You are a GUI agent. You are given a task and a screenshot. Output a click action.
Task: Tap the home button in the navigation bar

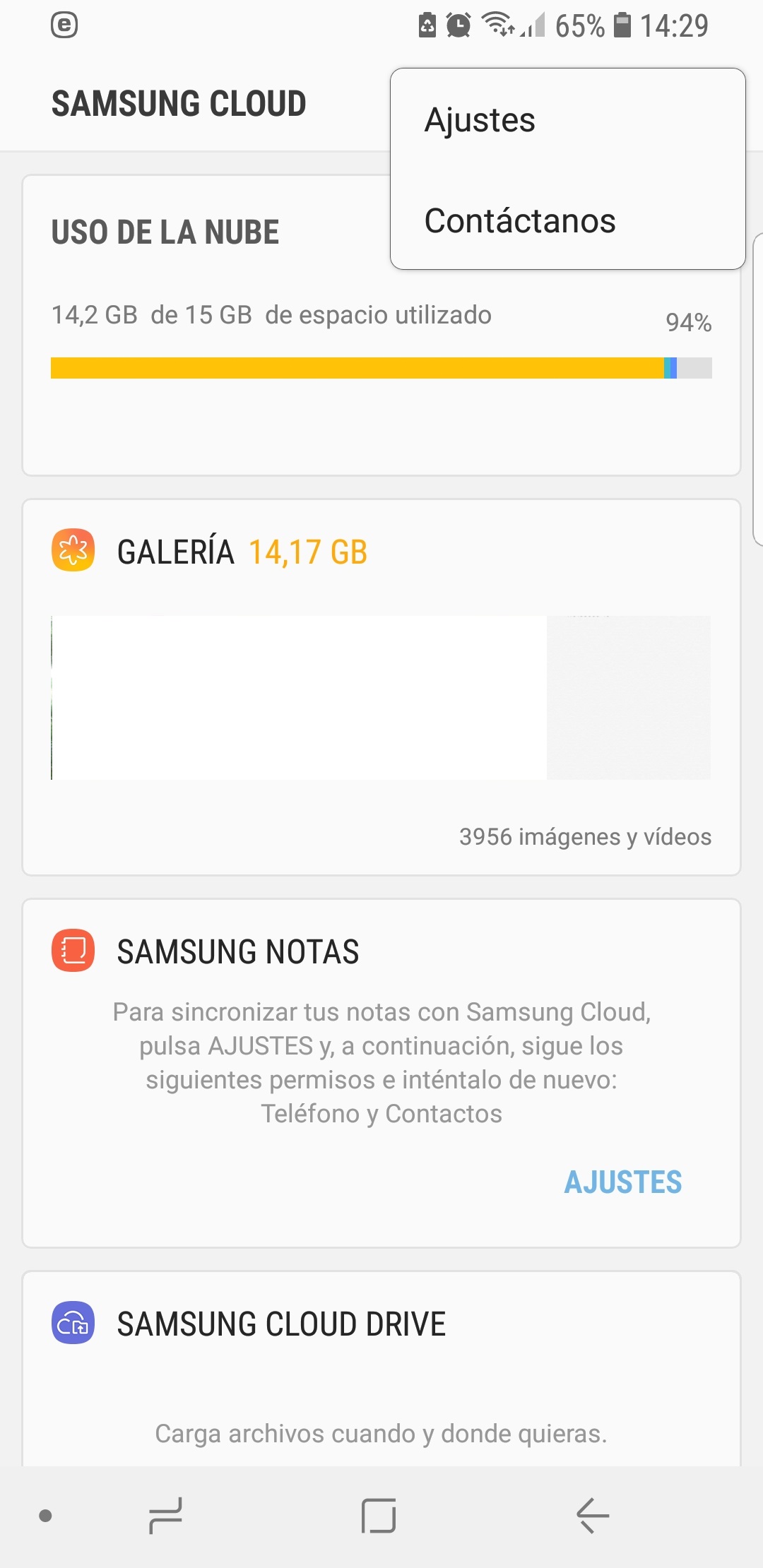[x=379, y=1516]
